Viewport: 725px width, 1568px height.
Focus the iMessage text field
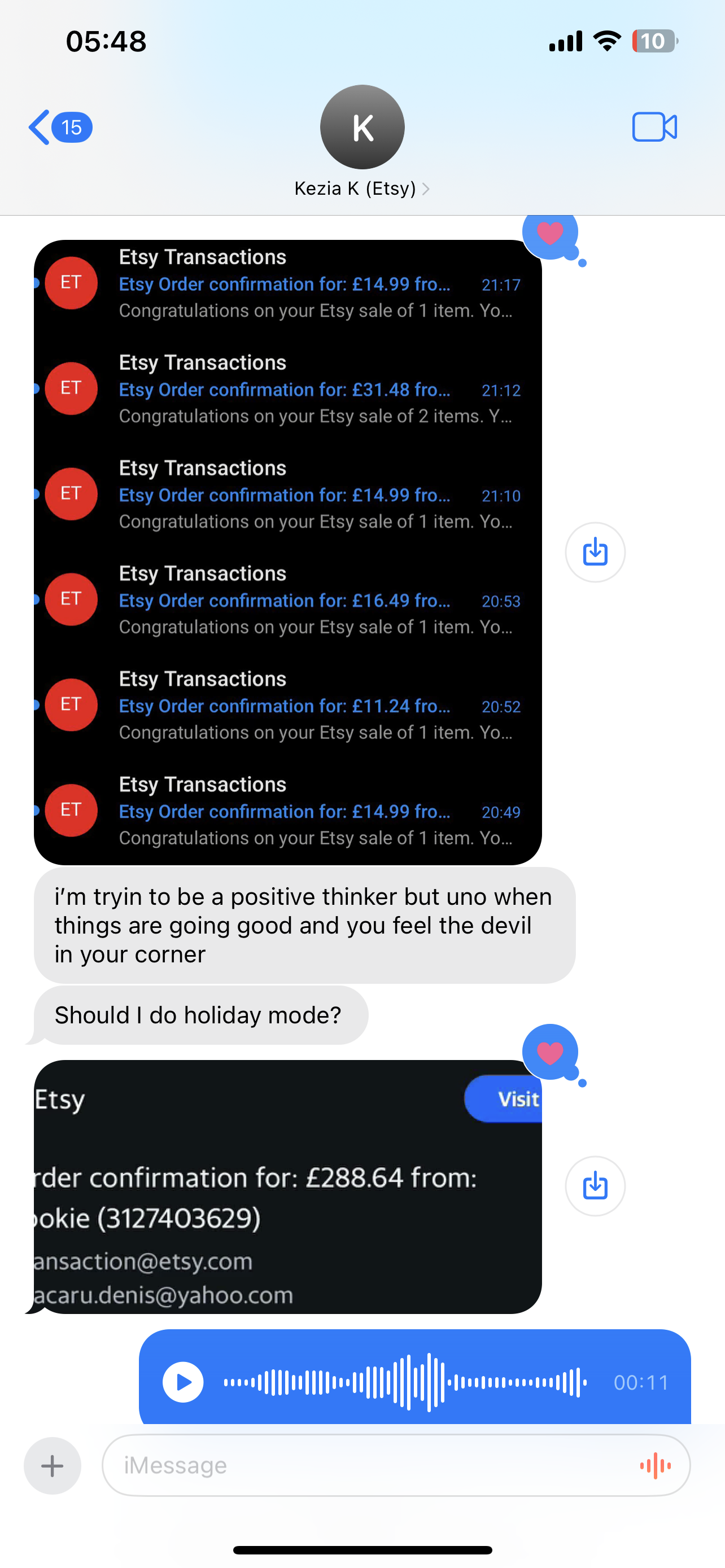click(x=365, y=1465)
